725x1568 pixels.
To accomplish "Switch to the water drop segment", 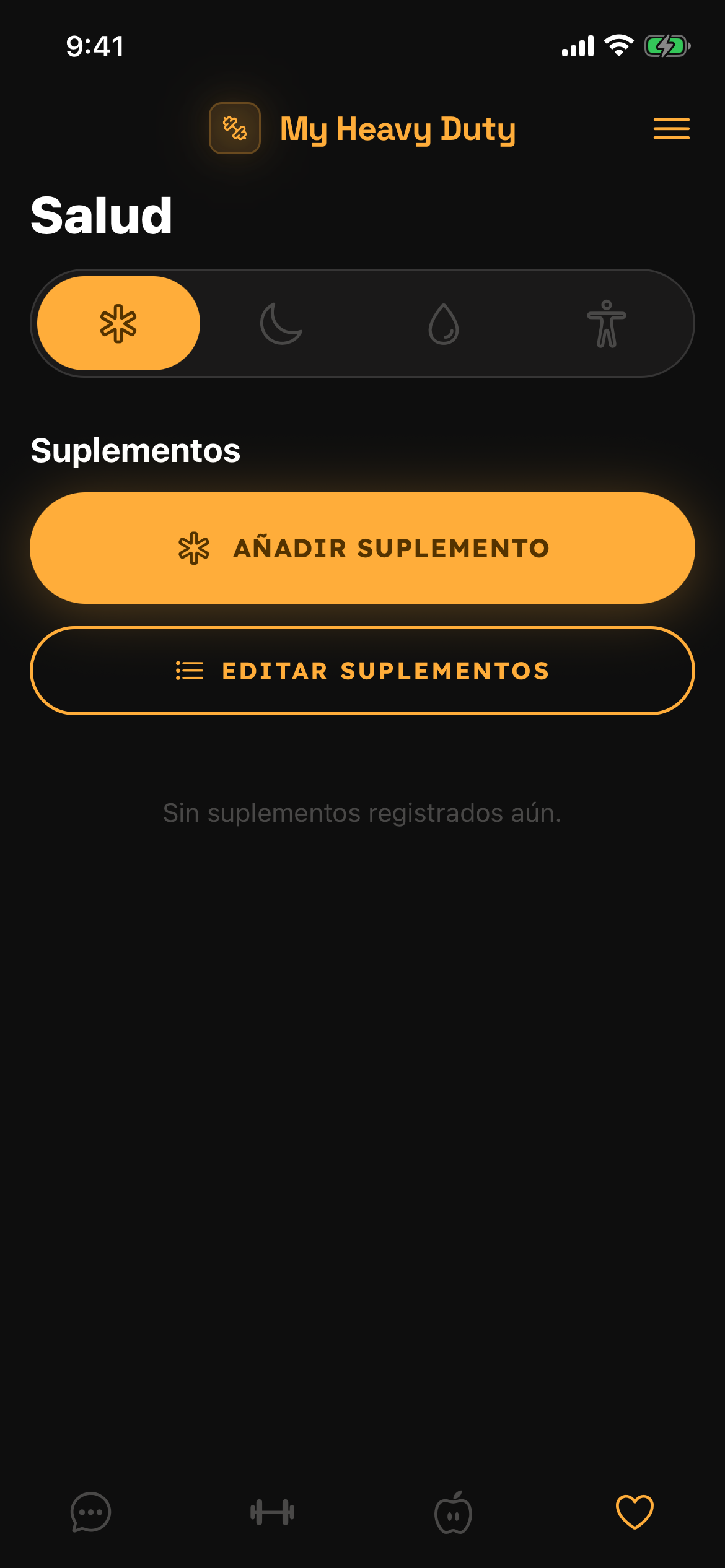I will pos(444,323).
